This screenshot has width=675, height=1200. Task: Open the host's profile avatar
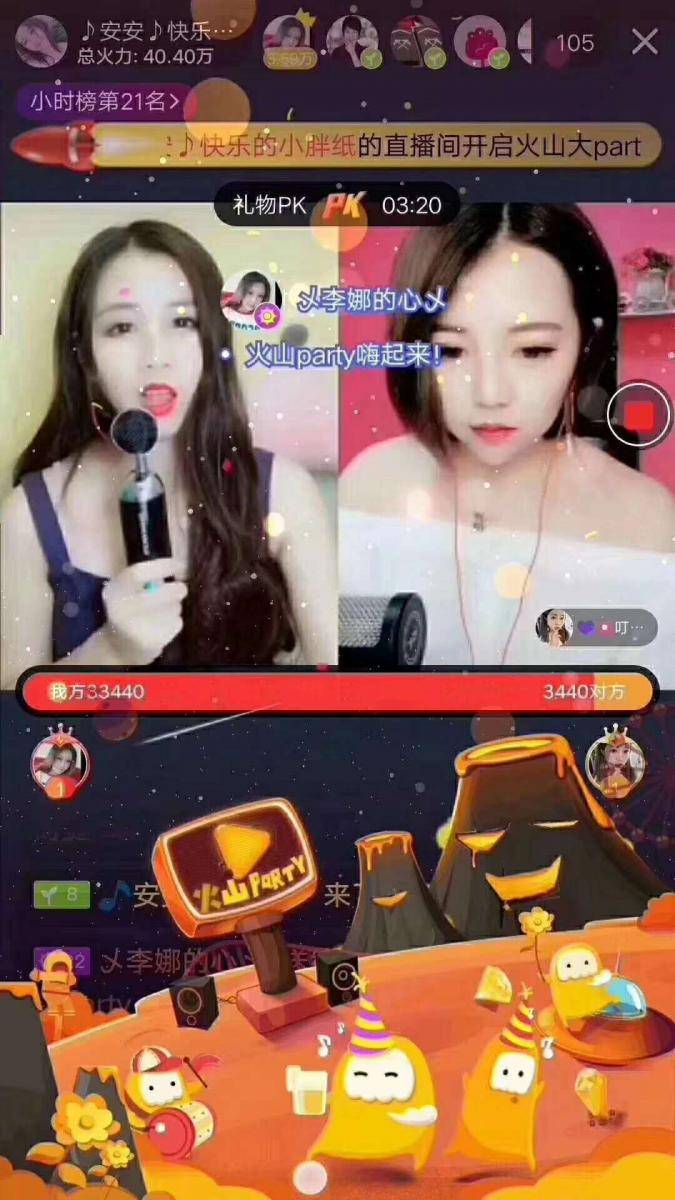point(41,42)
